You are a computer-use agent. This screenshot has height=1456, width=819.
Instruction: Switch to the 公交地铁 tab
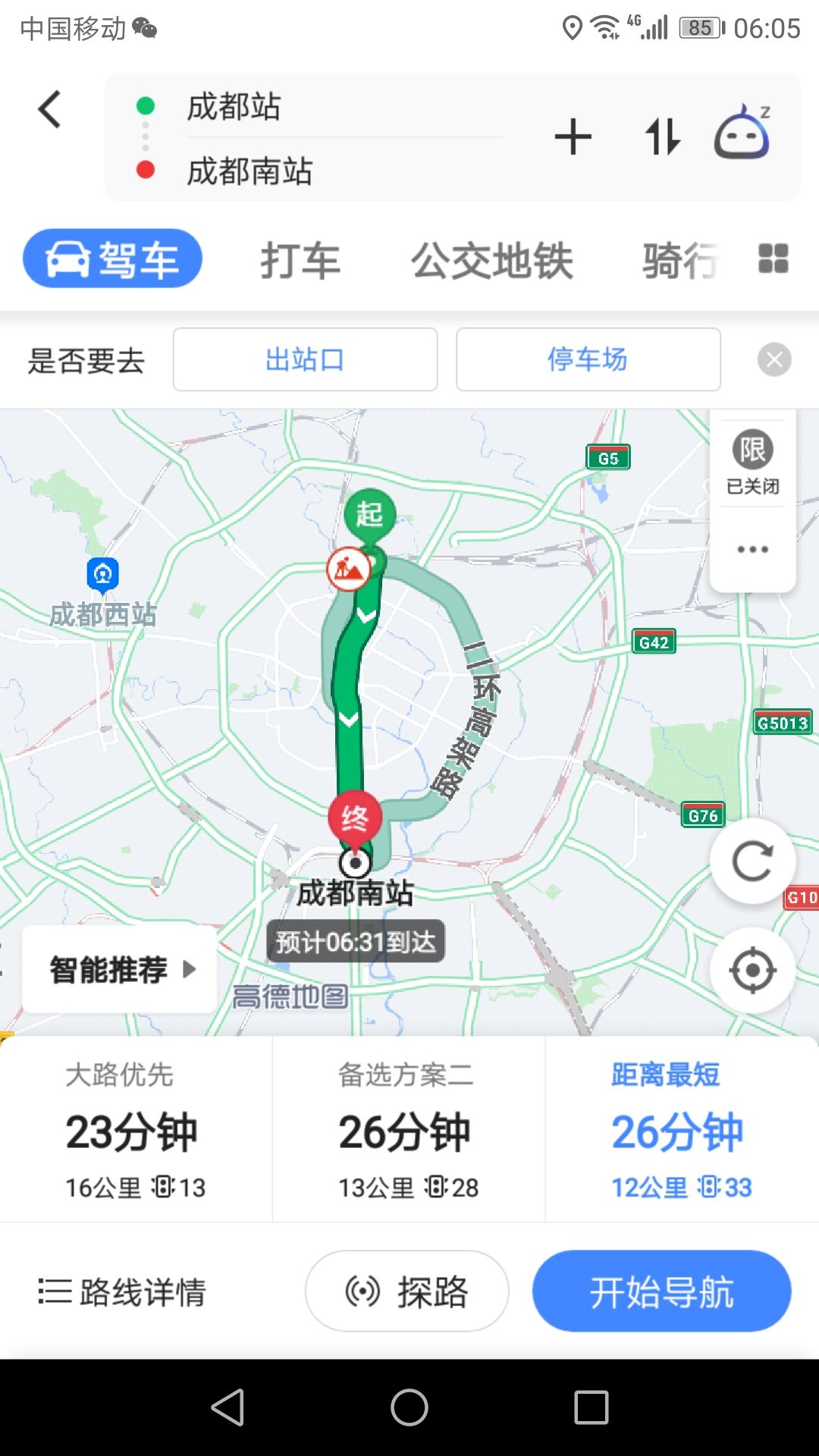click(x=491, y=261)
